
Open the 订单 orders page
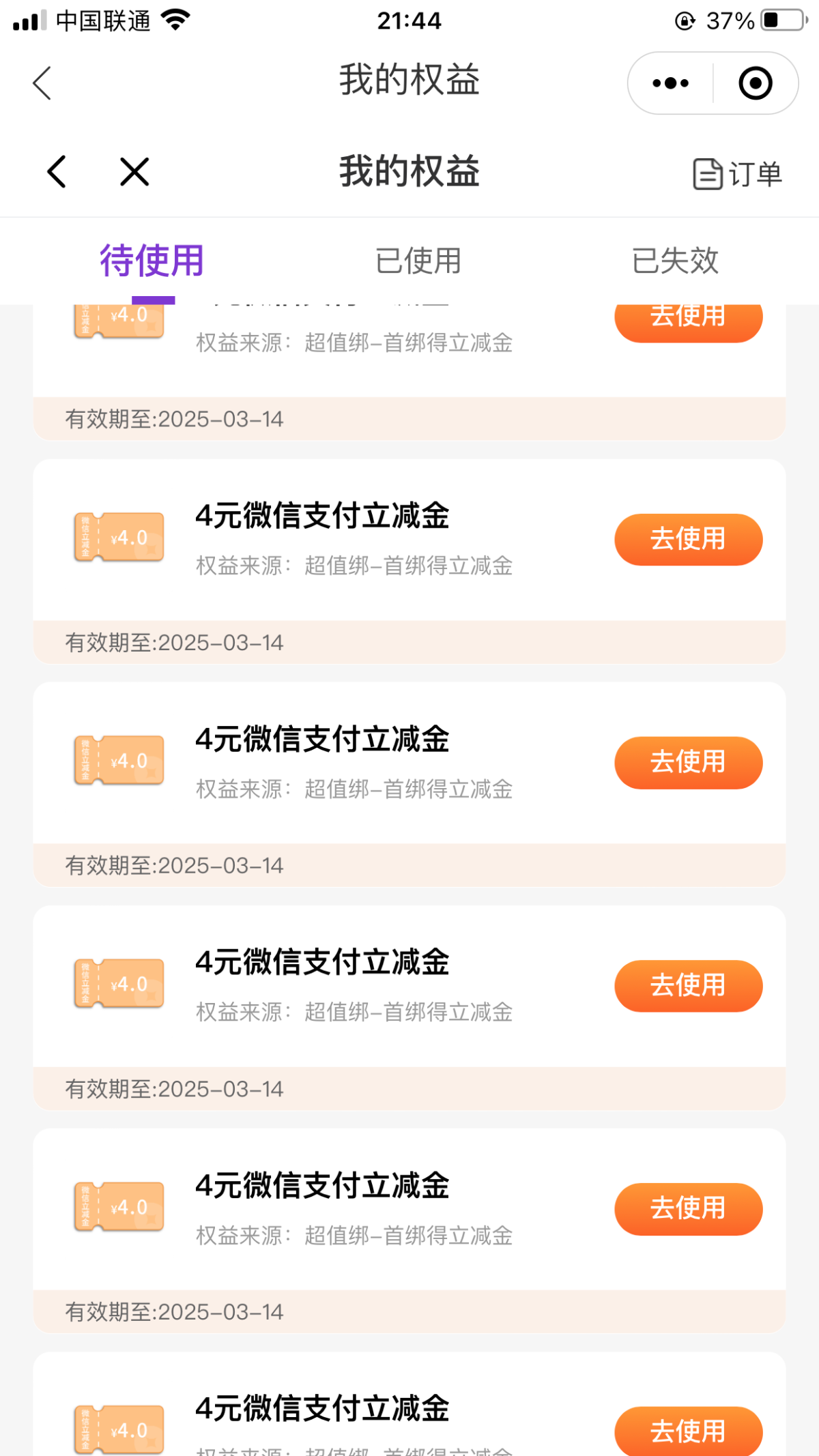tap(737, 174)
